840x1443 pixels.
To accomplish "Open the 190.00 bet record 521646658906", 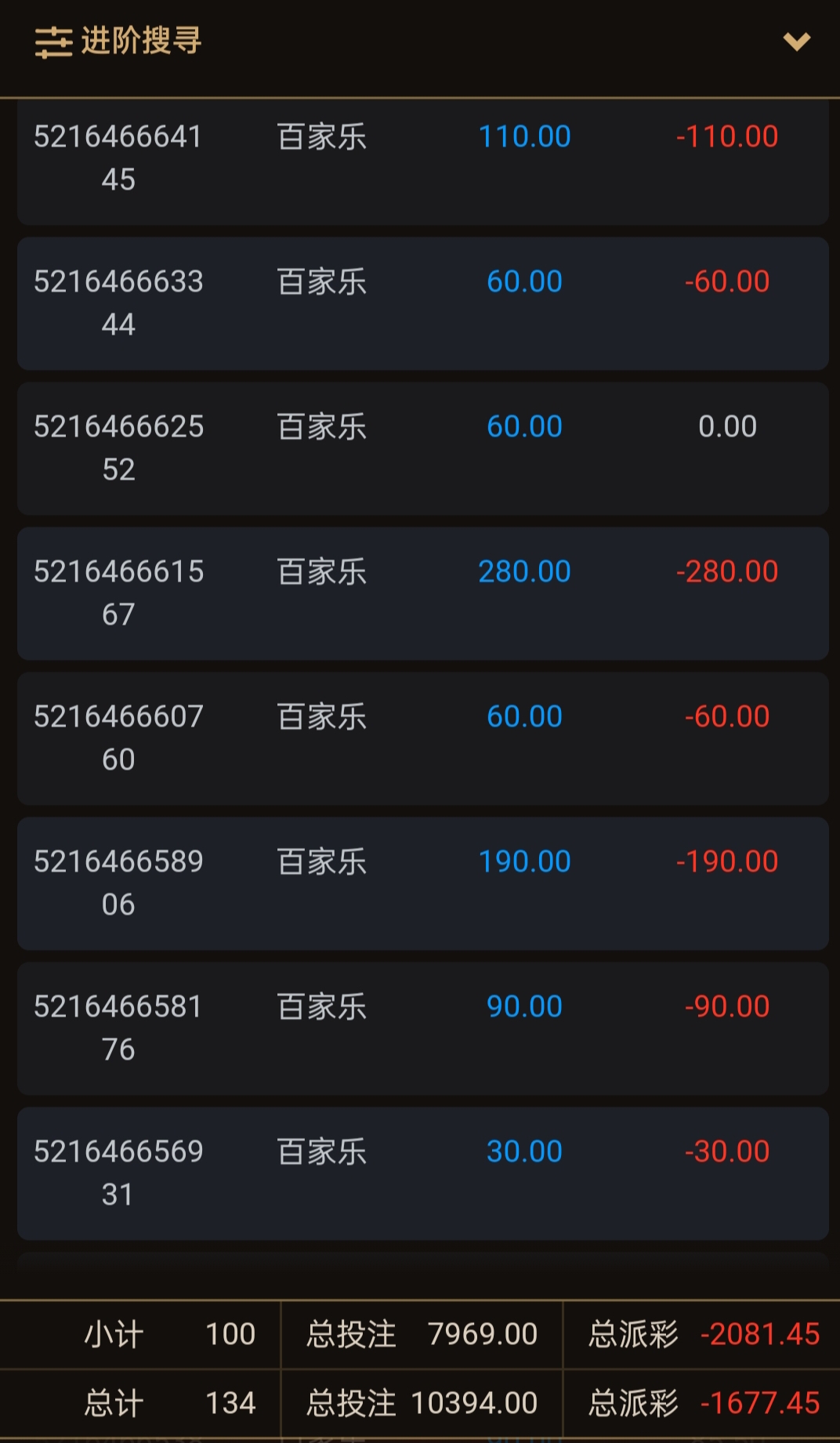I will [422, 883].
